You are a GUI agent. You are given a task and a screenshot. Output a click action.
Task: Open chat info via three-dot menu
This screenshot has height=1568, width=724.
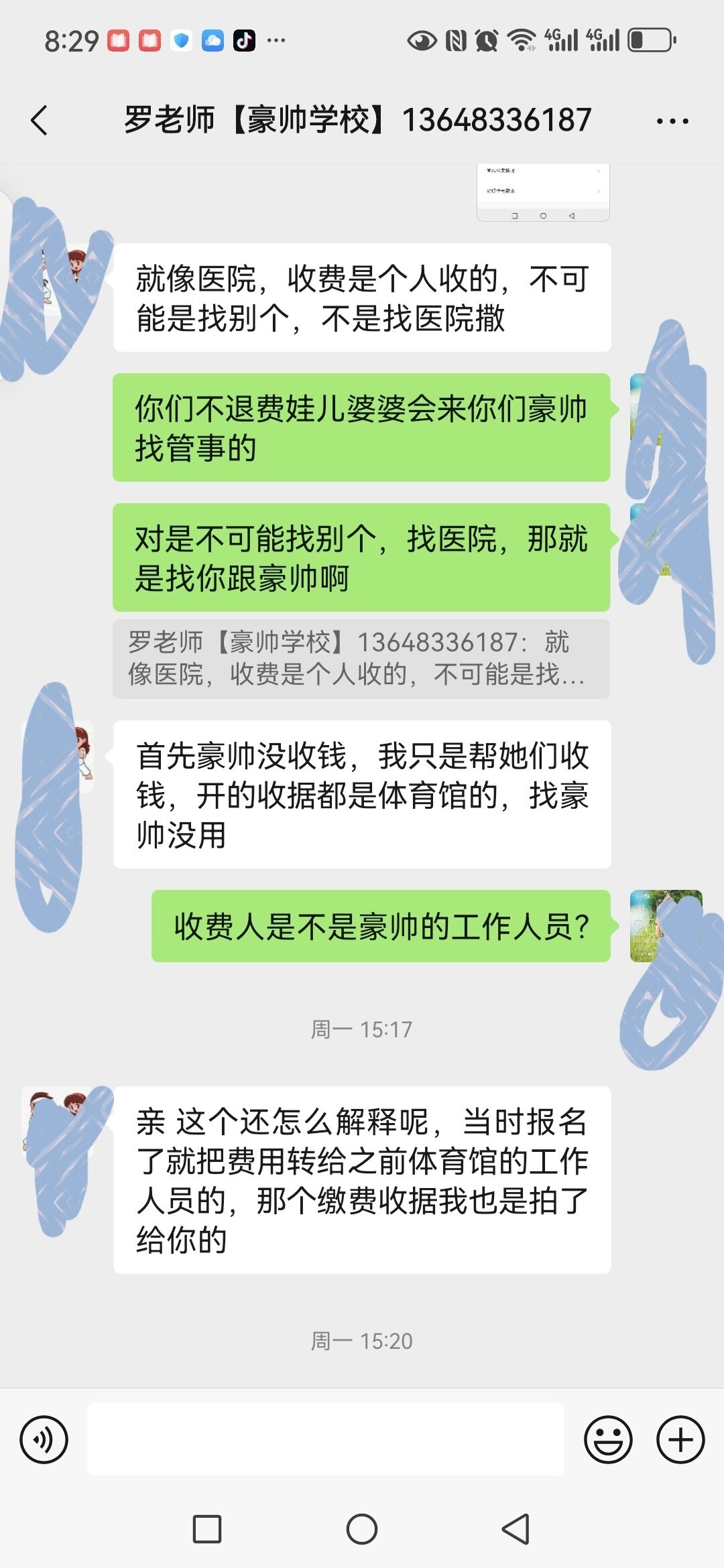pos(672,121)
